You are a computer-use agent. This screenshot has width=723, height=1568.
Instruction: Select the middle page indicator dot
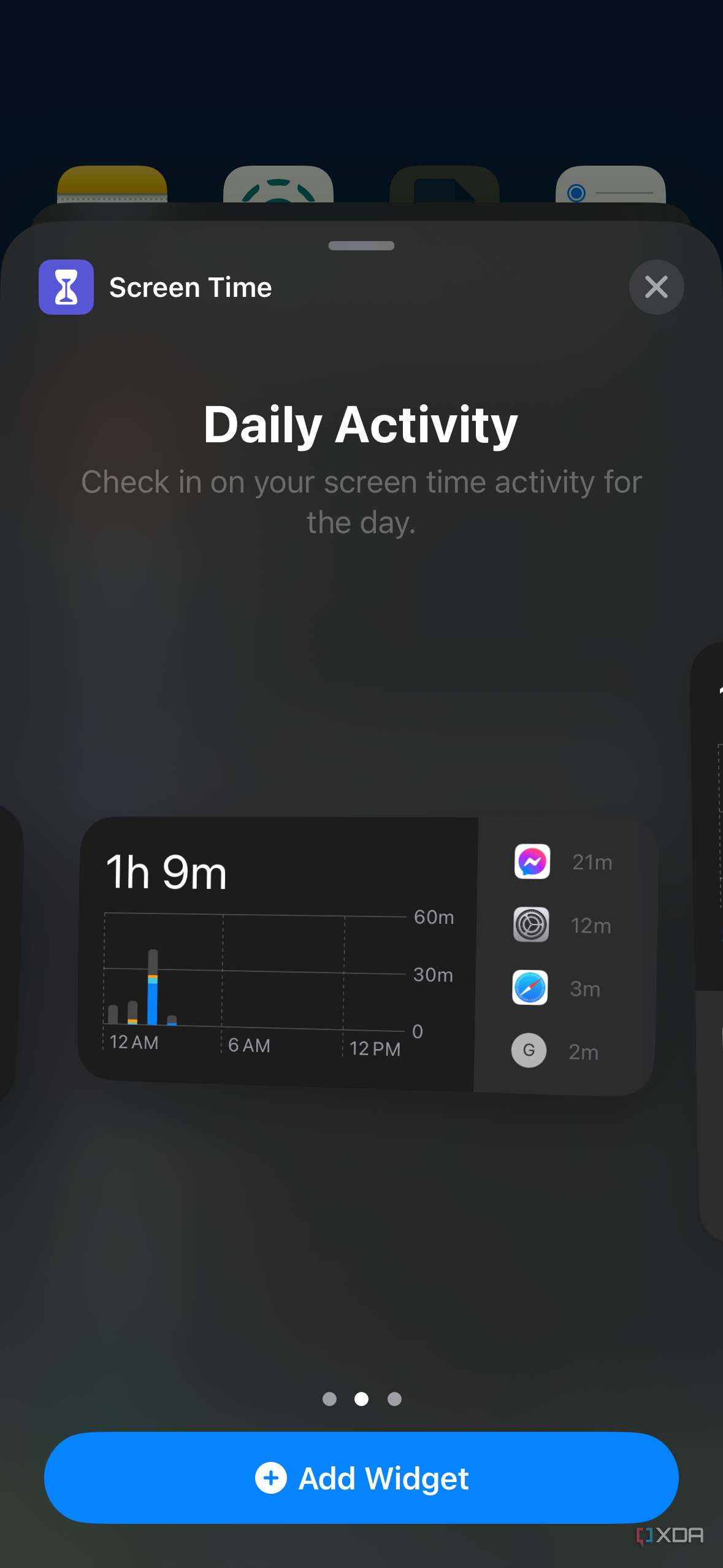tap(361, 1399)
